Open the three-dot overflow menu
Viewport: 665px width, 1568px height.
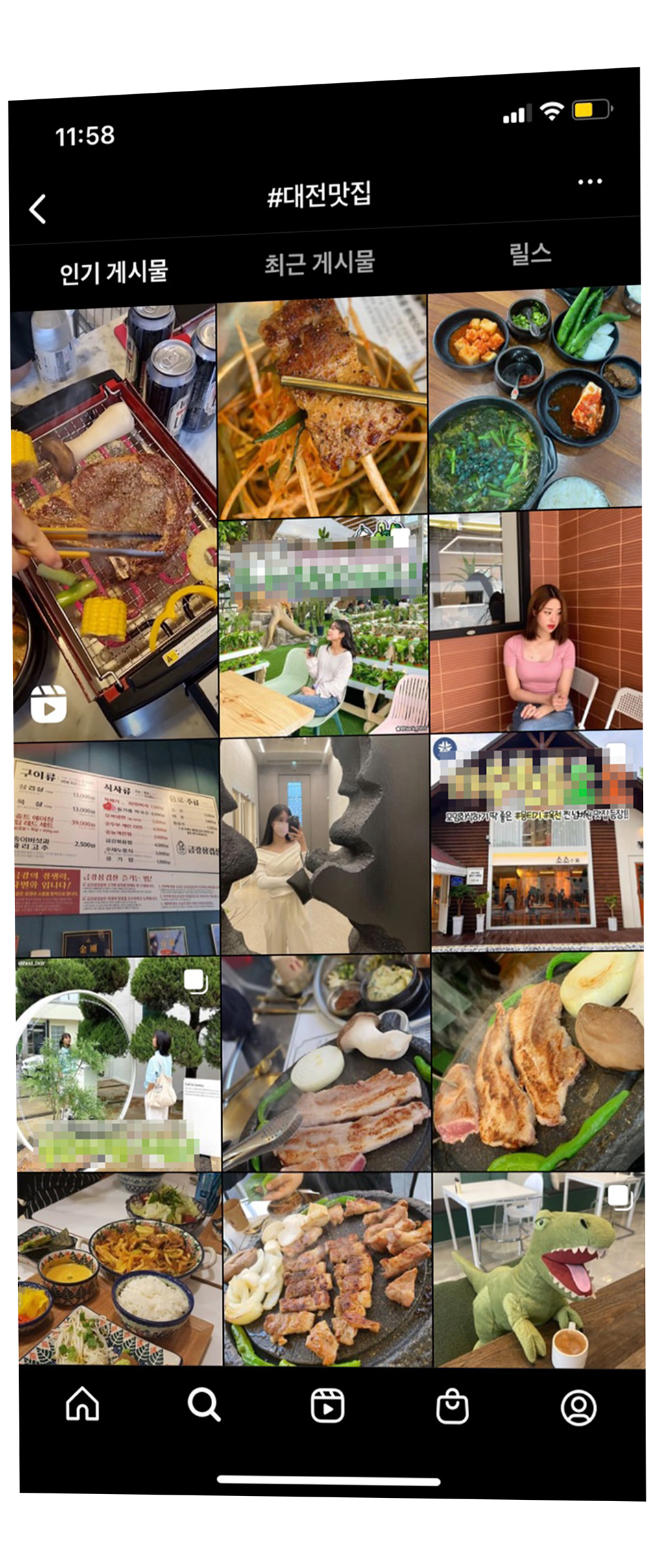coord(590,182)
